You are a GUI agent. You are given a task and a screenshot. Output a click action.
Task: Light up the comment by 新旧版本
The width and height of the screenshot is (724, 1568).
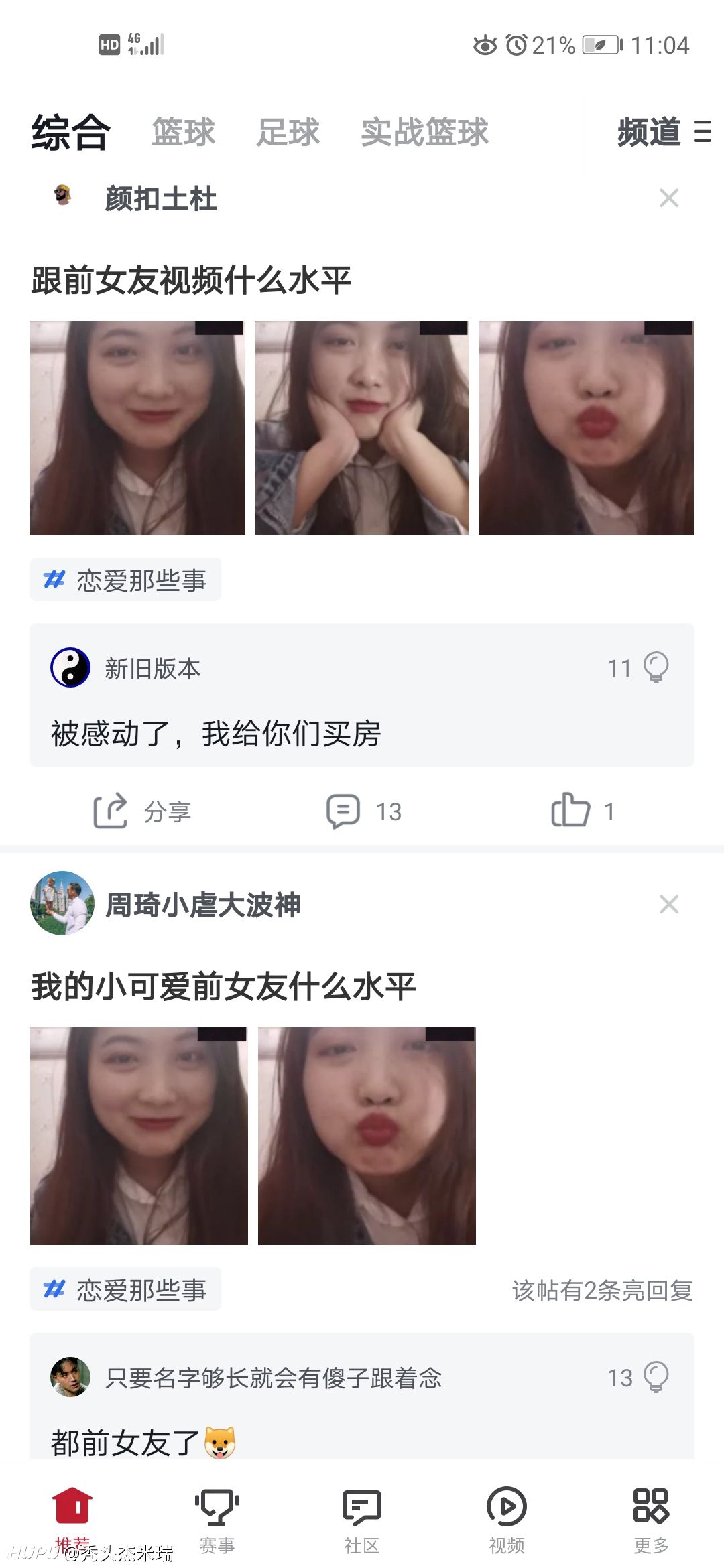[x=656, y=667]
